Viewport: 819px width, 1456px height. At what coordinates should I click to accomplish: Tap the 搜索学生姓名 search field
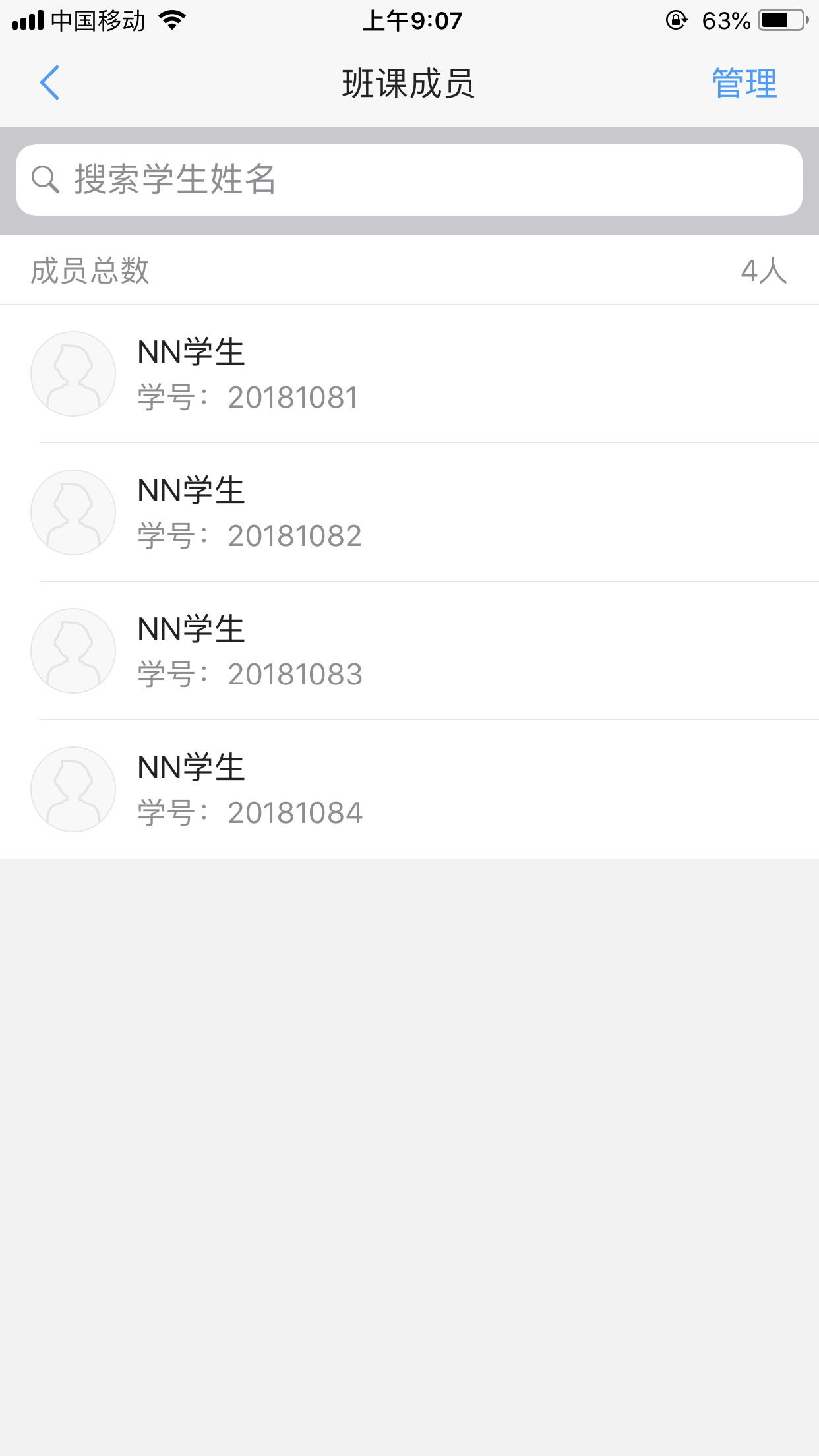409,180
